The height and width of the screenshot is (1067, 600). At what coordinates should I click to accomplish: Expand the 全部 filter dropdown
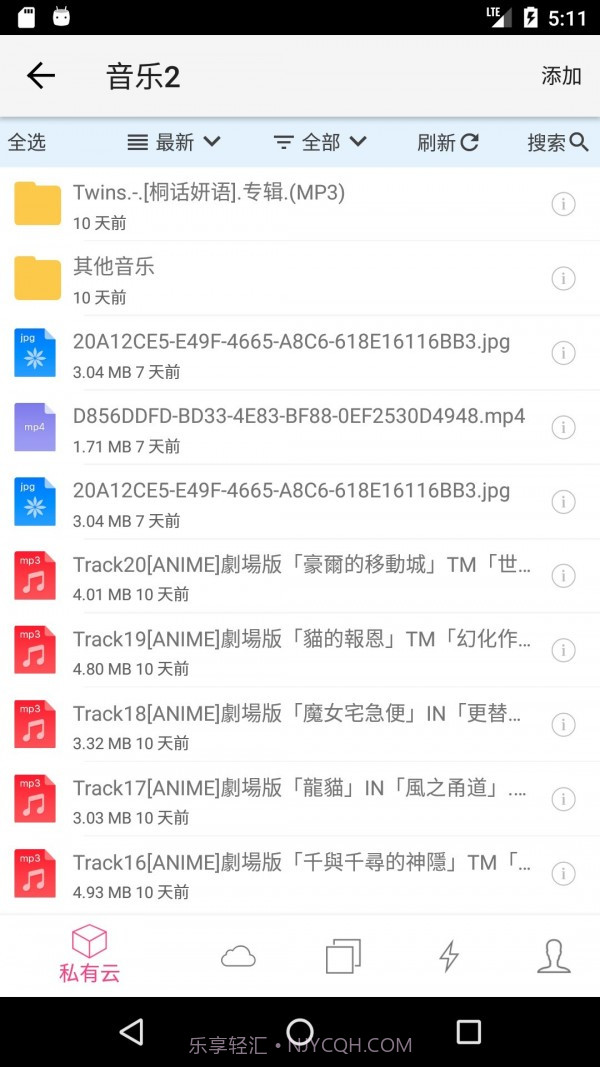pos(320,143)
